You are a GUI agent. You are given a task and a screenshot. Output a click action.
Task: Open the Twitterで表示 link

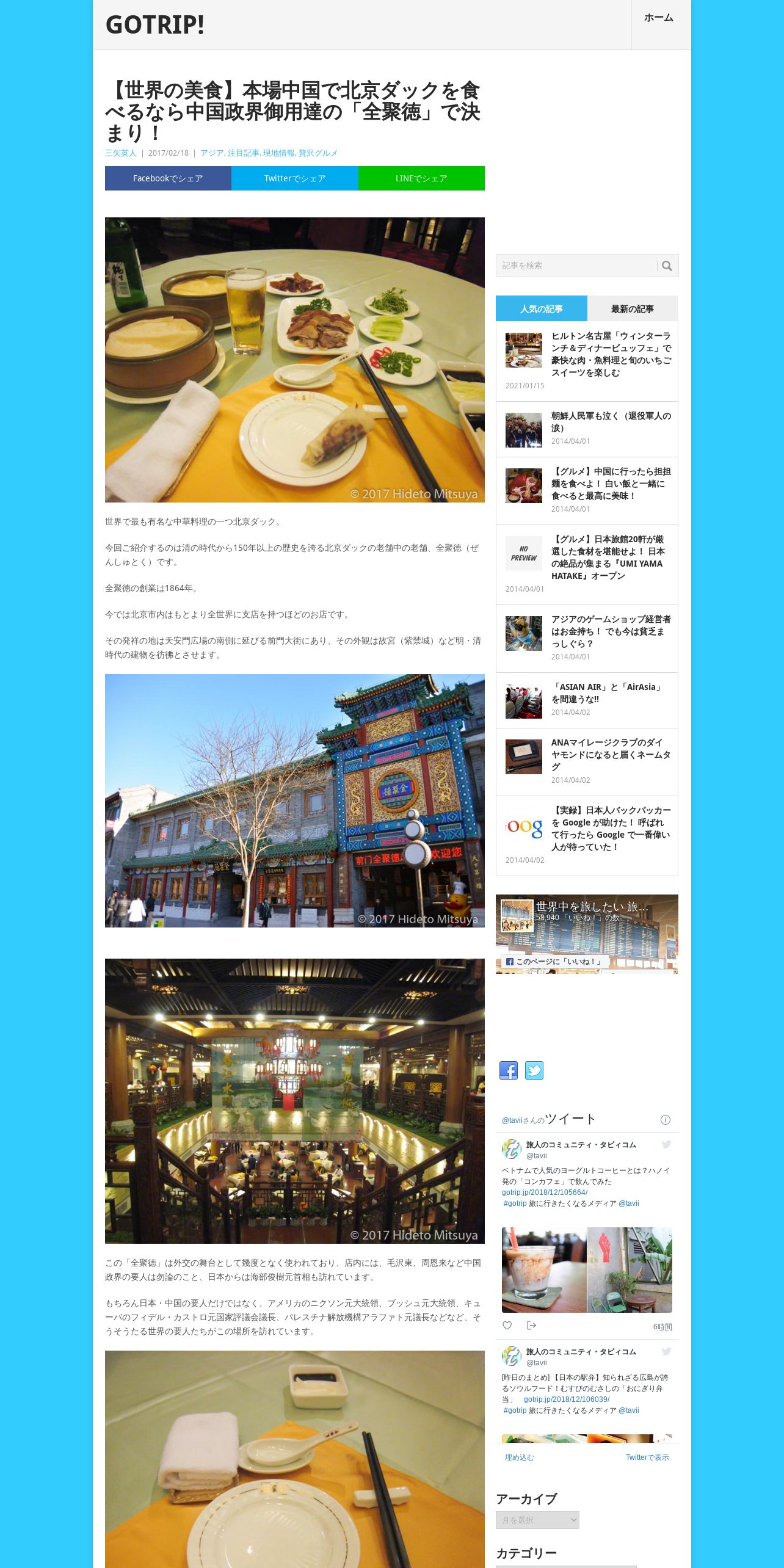[647, 1457]
